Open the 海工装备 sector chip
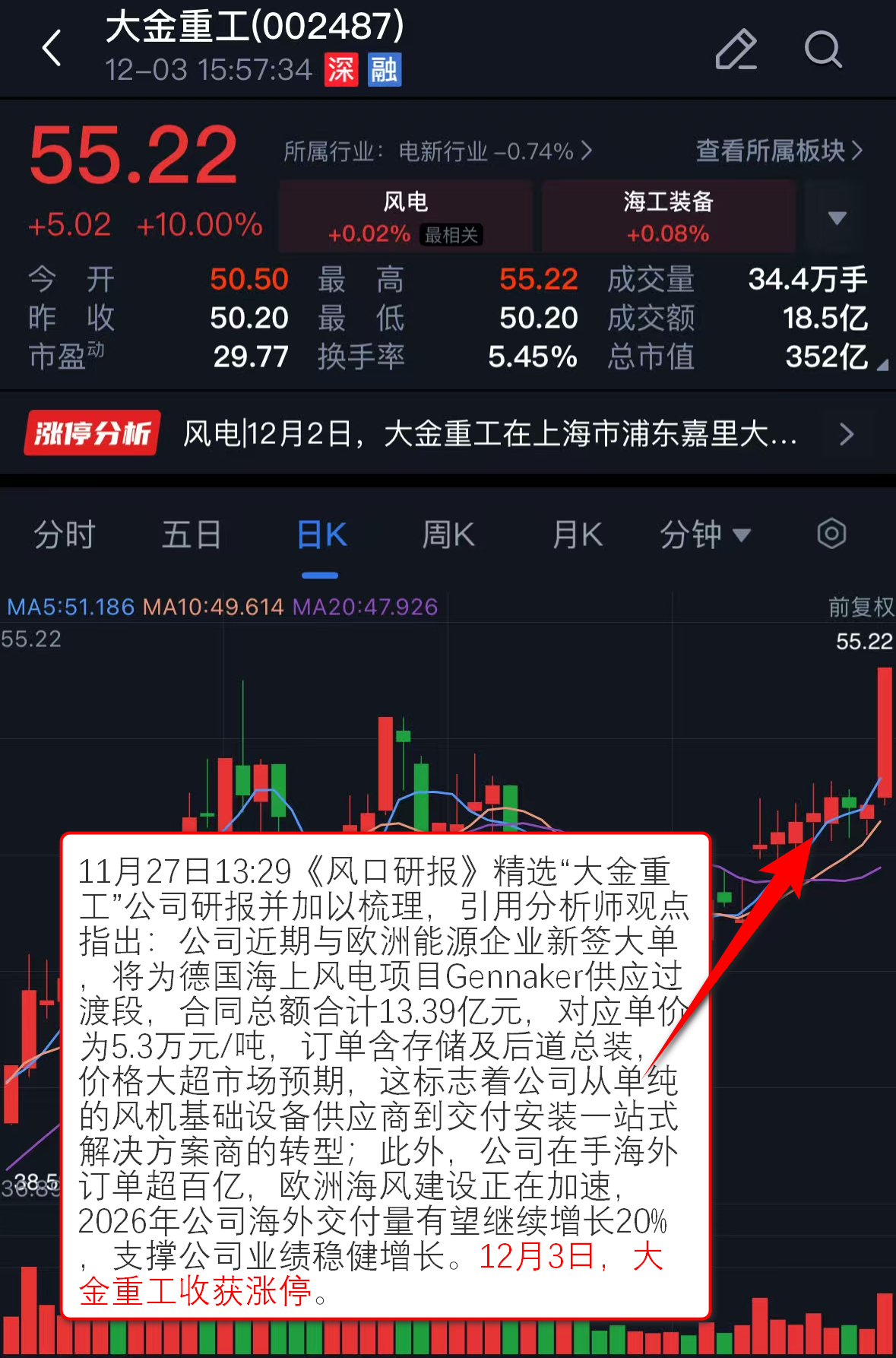Image resolution: width=896 pixels, height=1358 pixels. (668, 217)
